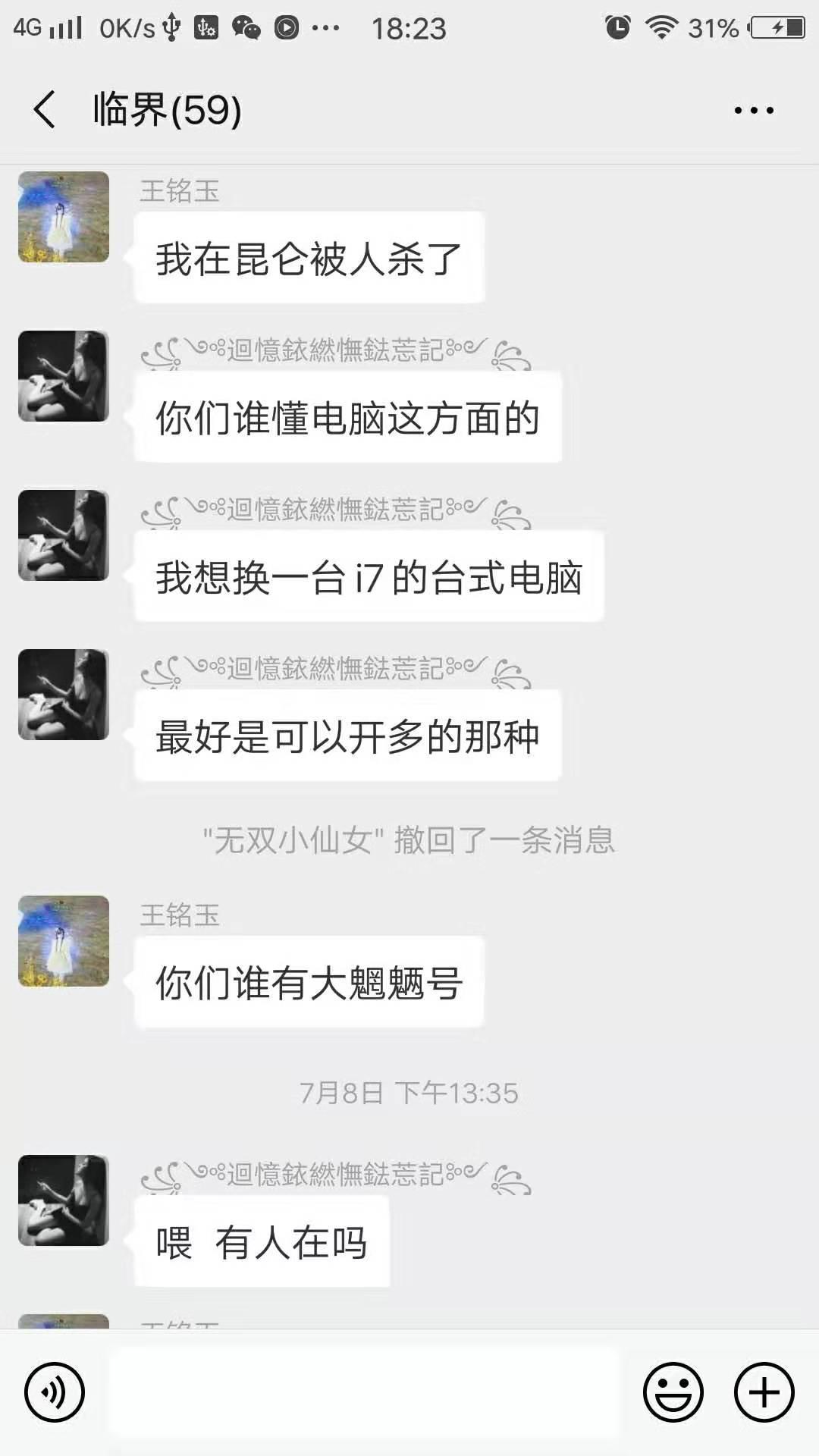Open the group chat info menu
Viewport: 819px width, 1456px height.
click(x=754, y=111)
